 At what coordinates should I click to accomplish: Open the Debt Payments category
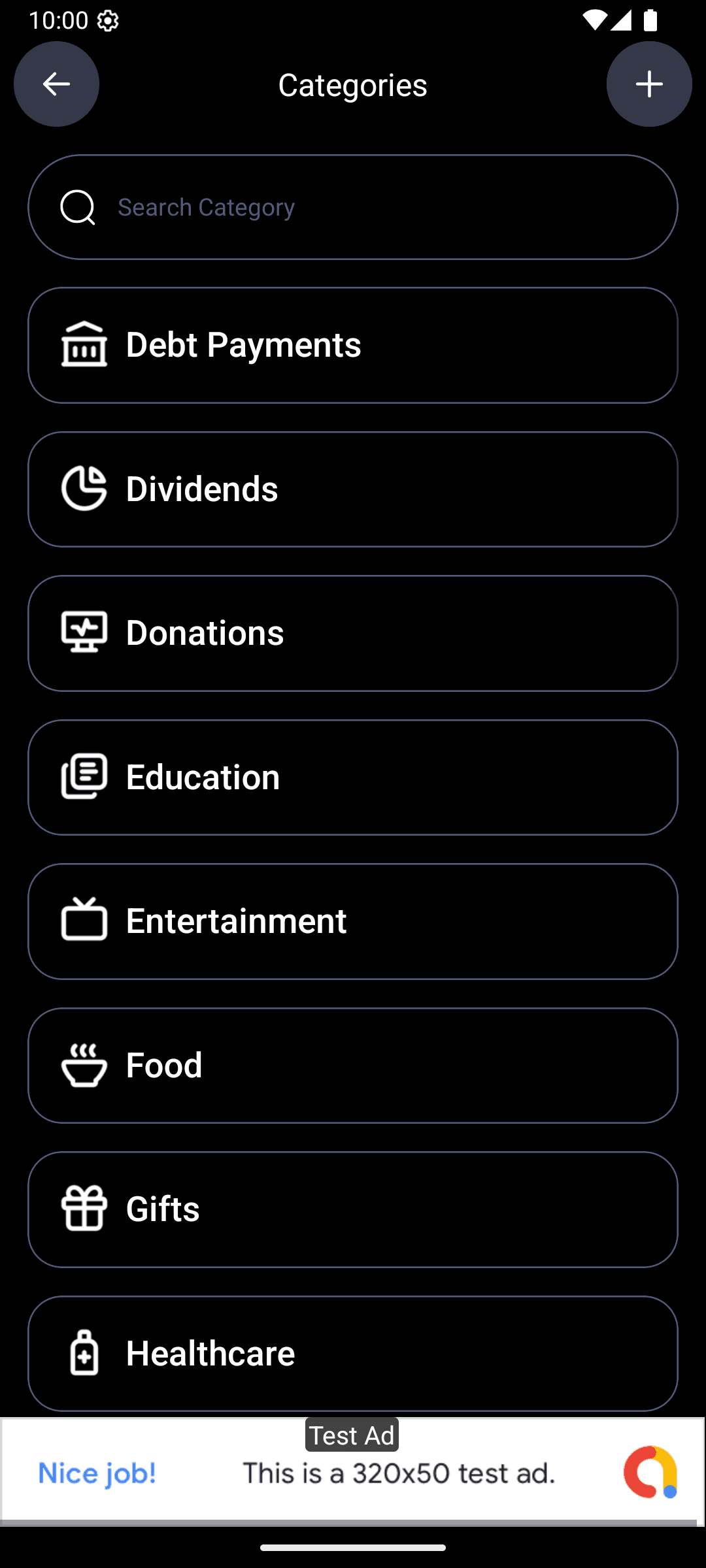(x=353, y=344)
